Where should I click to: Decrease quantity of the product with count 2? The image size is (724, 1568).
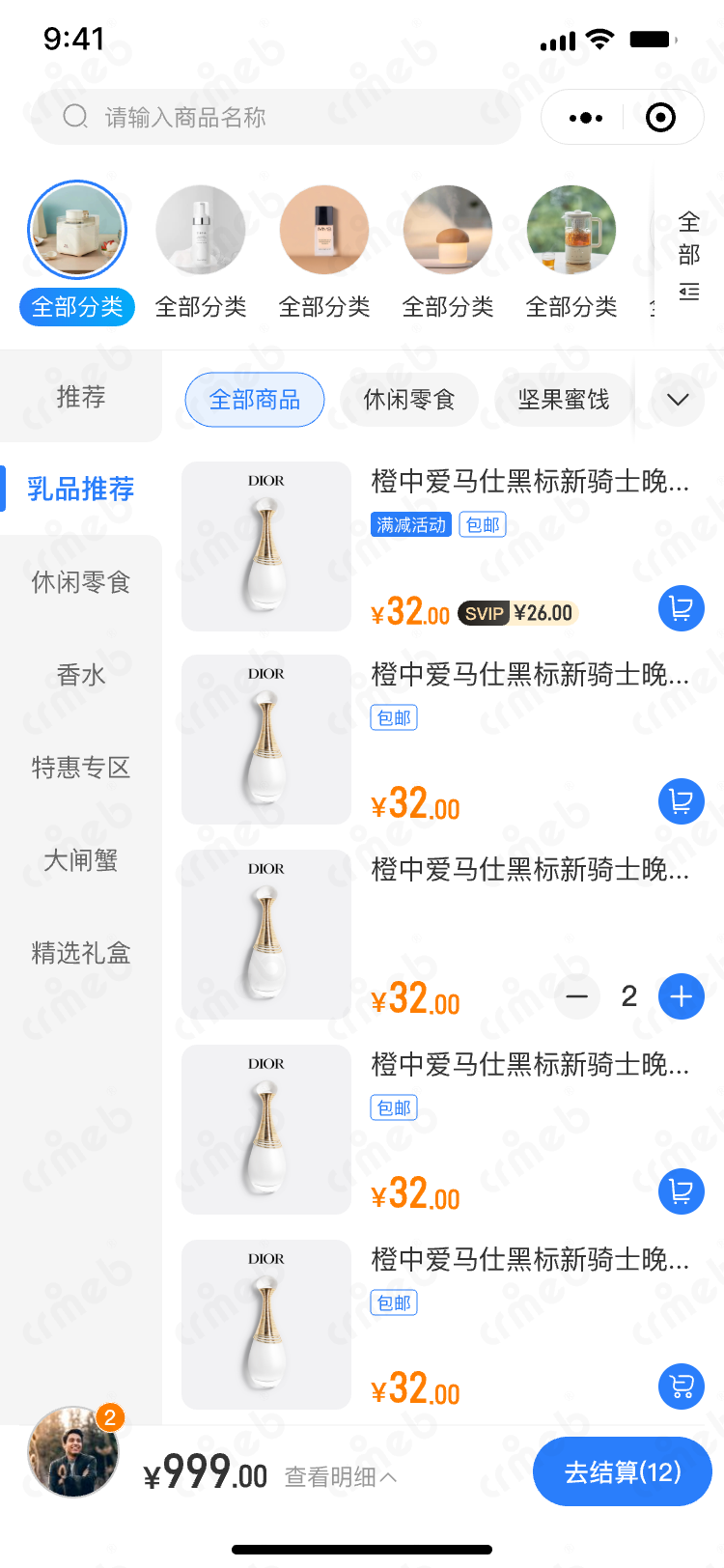click(577, 996)
